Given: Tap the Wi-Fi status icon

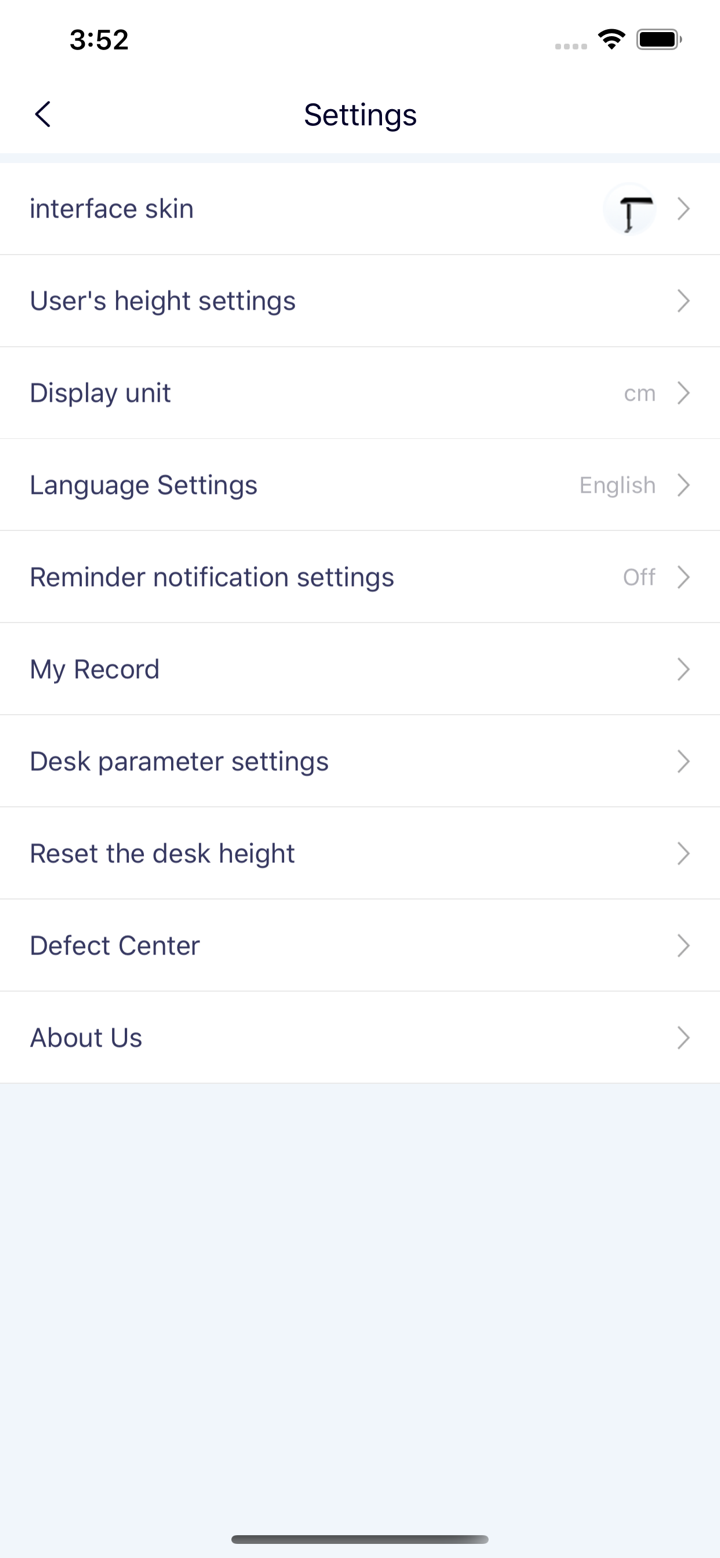Looking at the screenshot, I should click(x=611, y=40).
